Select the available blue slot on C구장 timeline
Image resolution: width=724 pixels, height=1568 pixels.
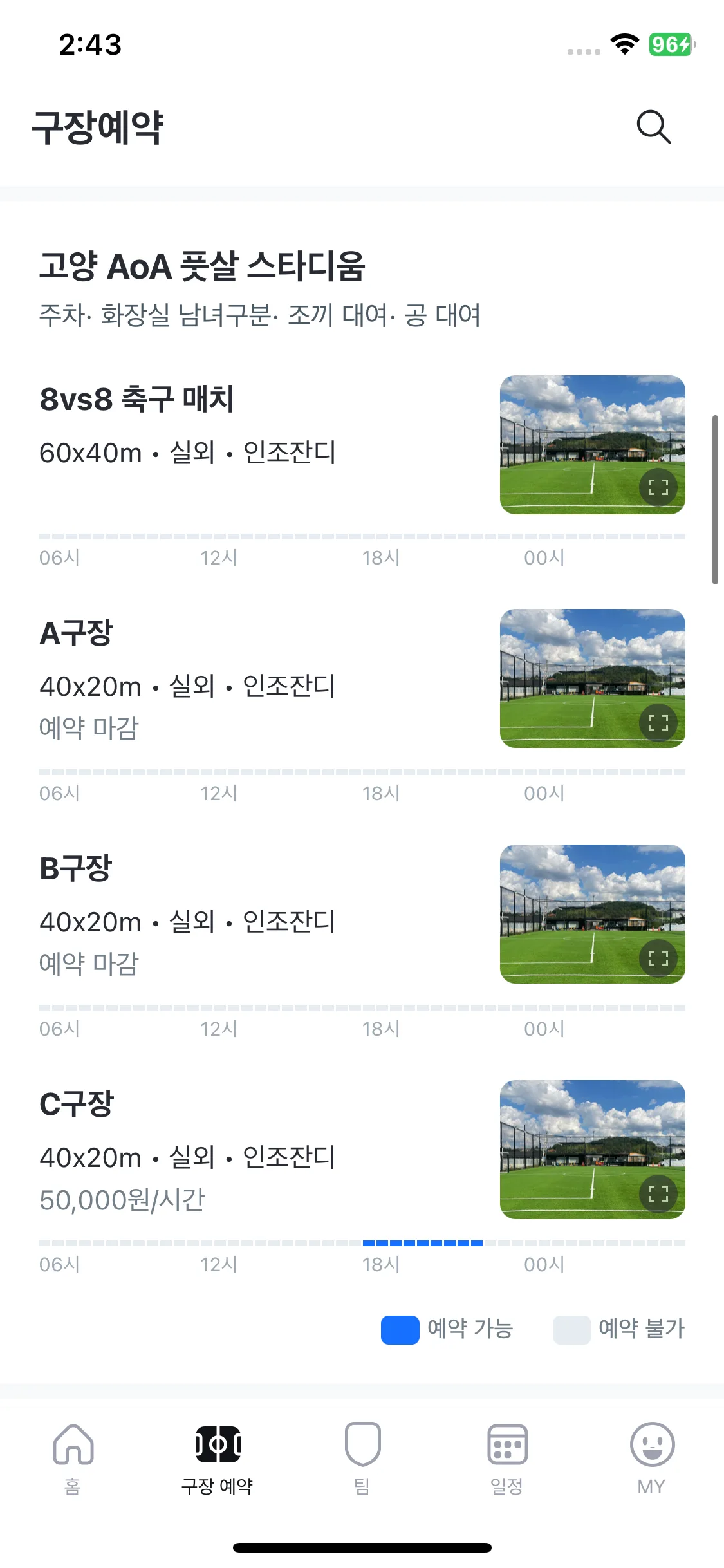tap(422, 1243)
